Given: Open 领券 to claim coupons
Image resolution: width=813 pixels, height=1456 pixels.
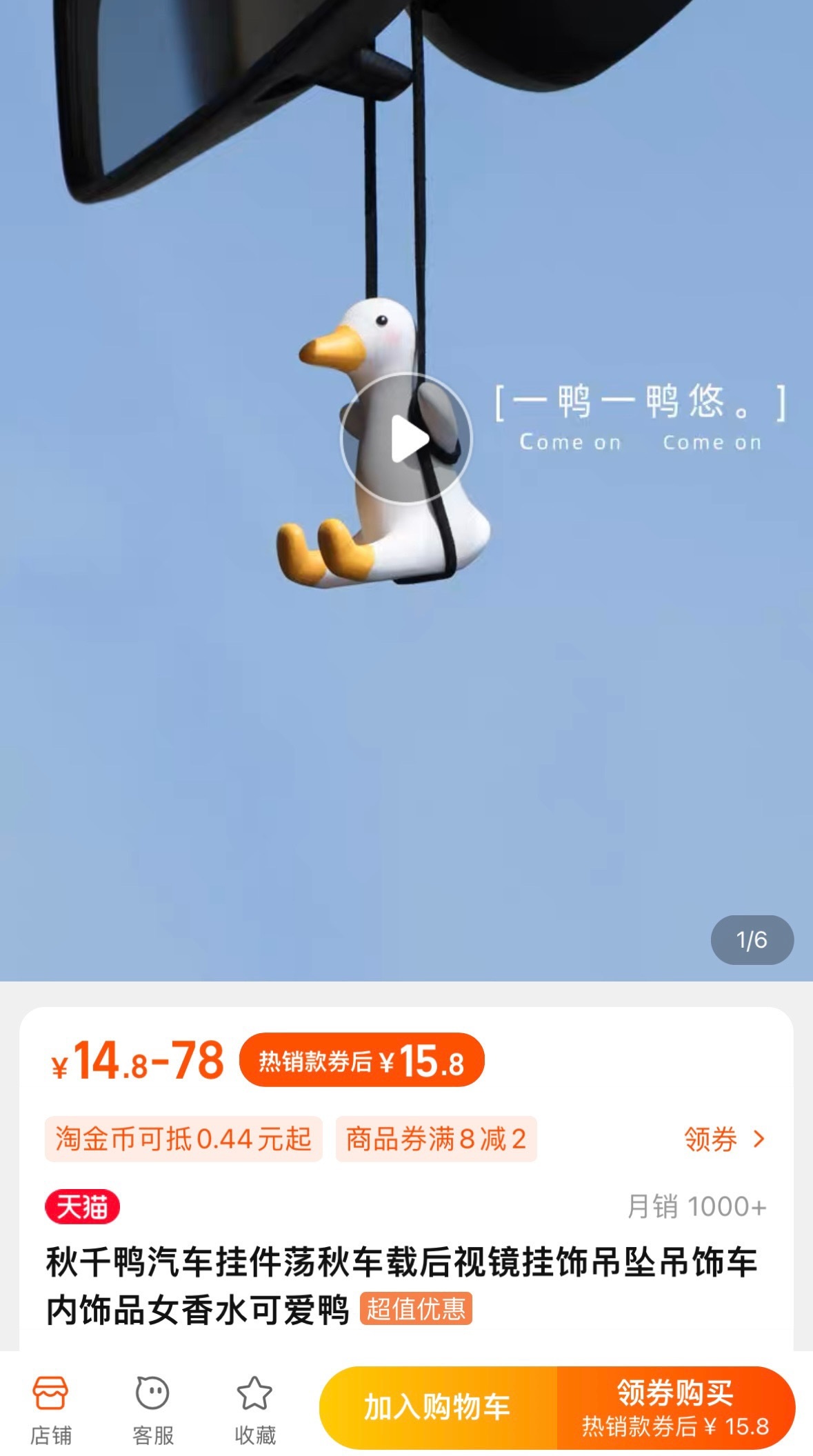Looking at the screenshot, I should tap(724, 1139).
